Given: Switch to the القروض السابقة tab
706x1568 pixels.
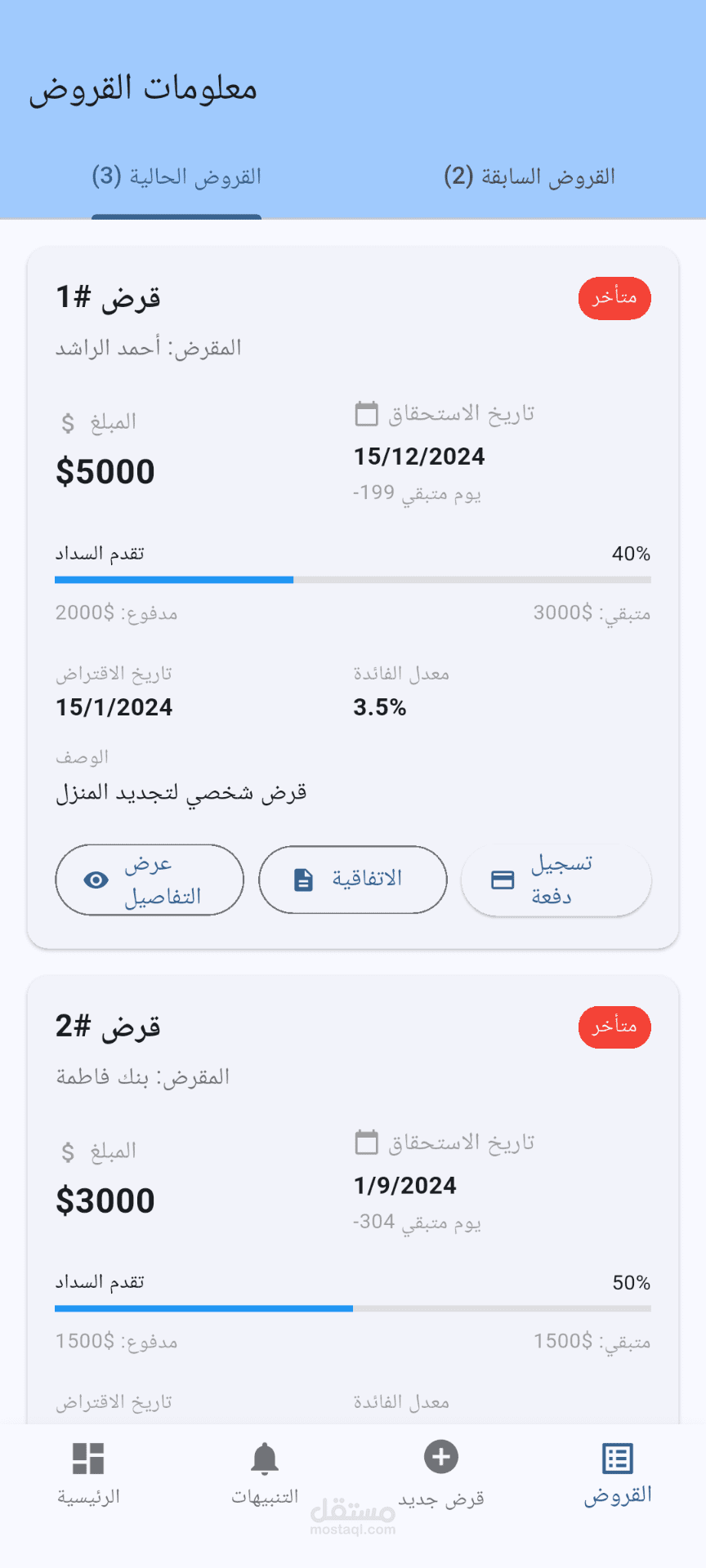Looking at the screenshot, I should 529,176.
